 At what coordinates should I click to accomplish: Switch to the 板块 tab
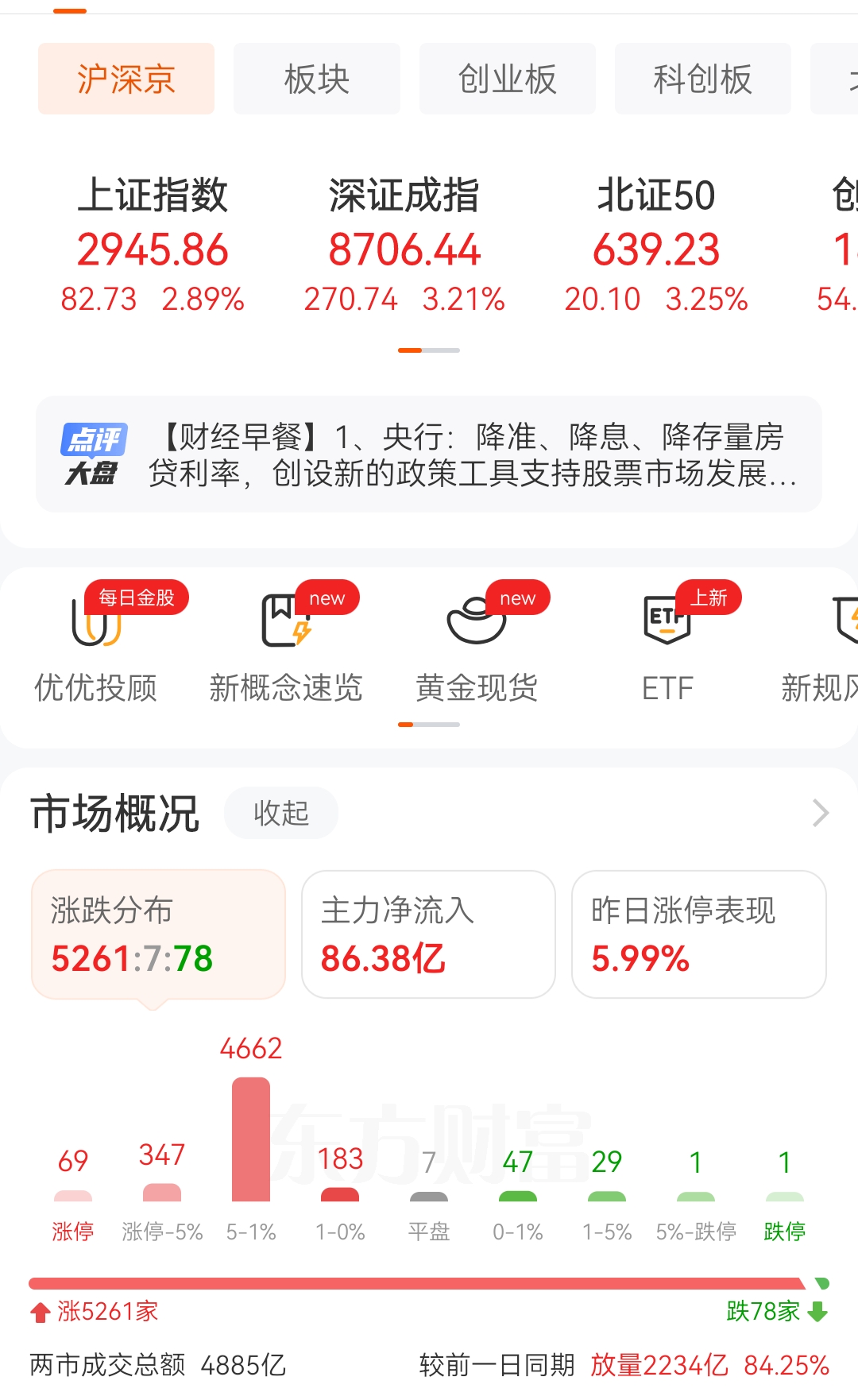click(315, 78)
